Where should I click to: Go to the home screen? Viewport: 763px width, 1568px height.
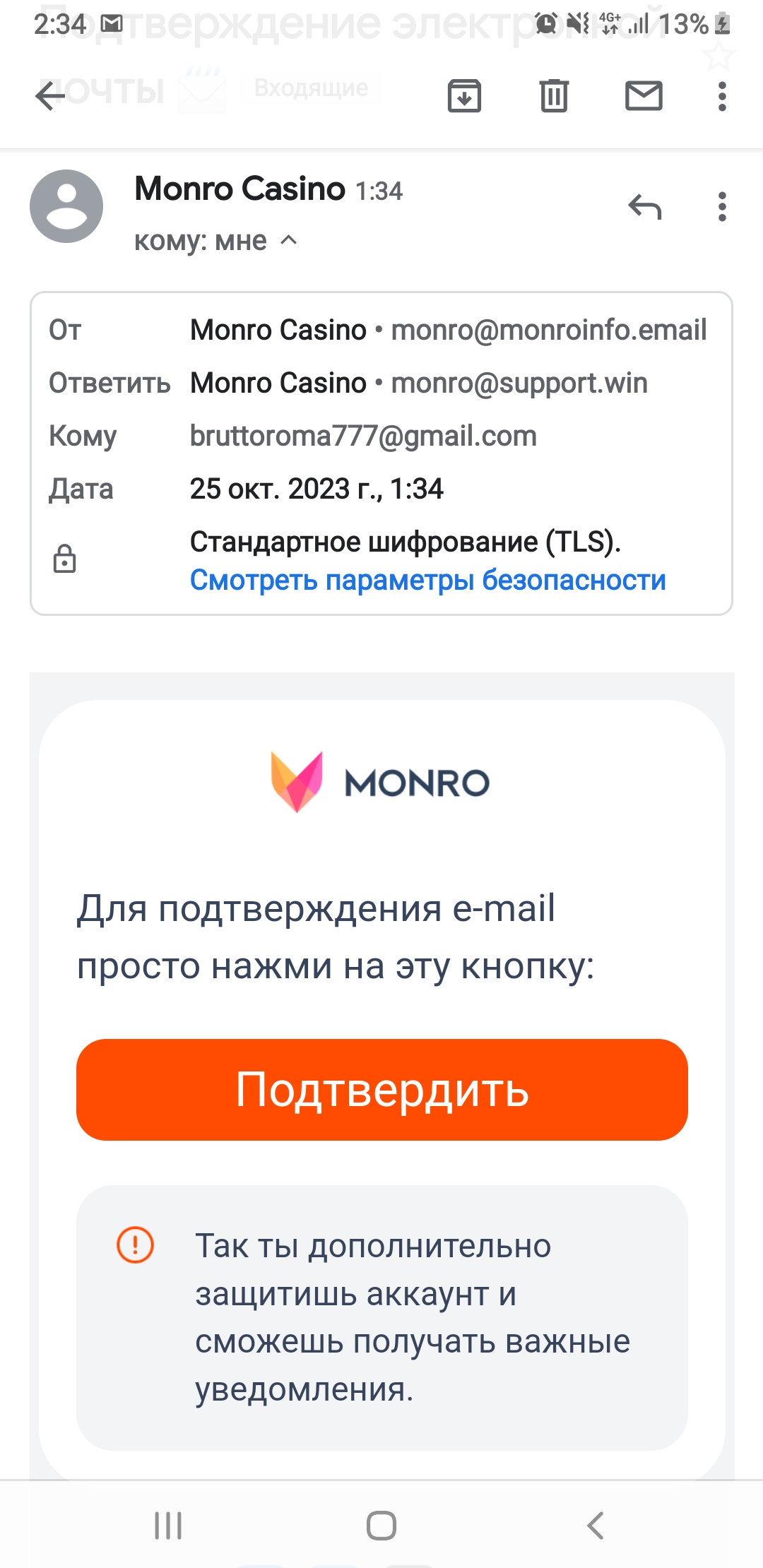pyautogui.click(x=381, y=1526)
